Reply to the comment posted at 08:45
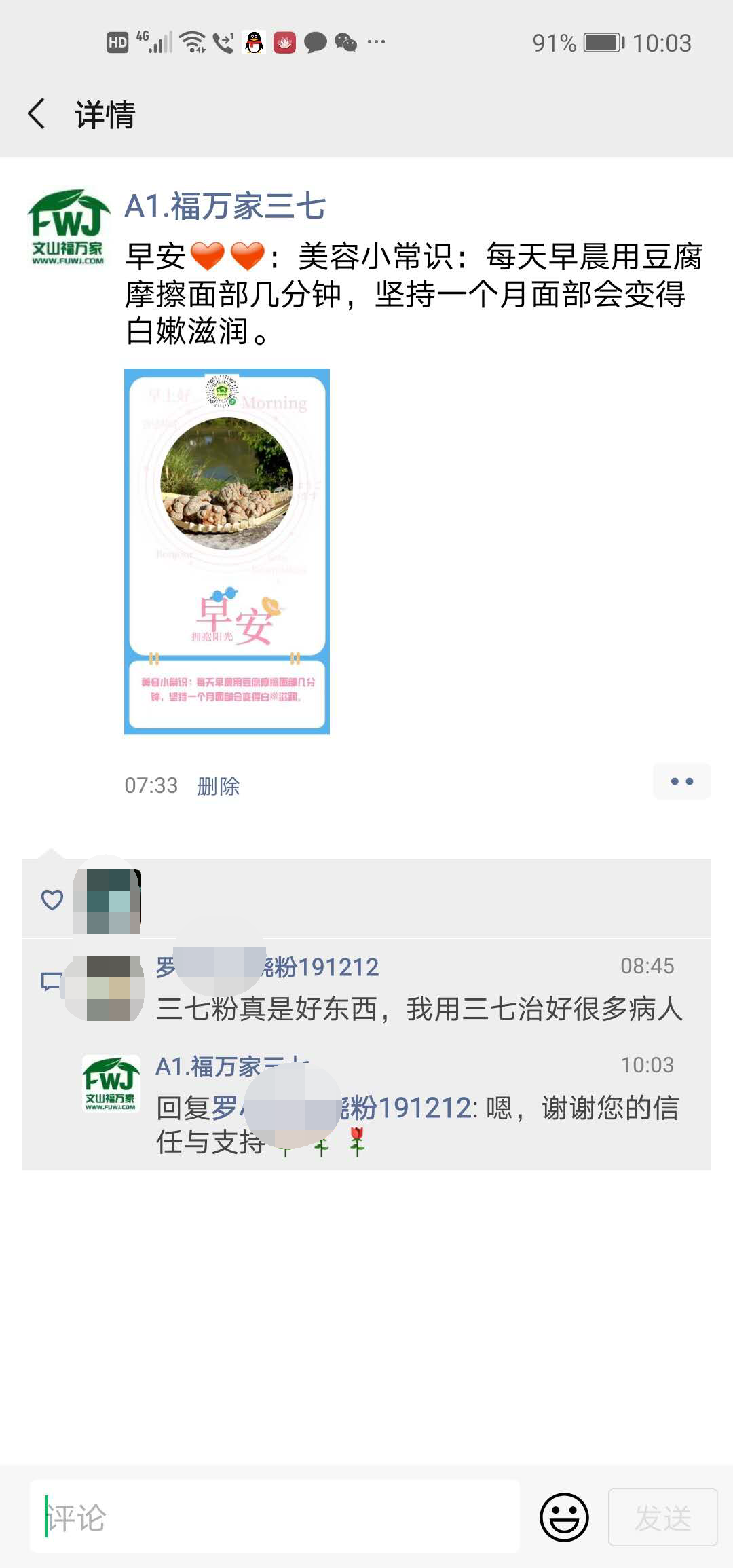Viewport: 733px width, 1568px height. pos(418,1009)
